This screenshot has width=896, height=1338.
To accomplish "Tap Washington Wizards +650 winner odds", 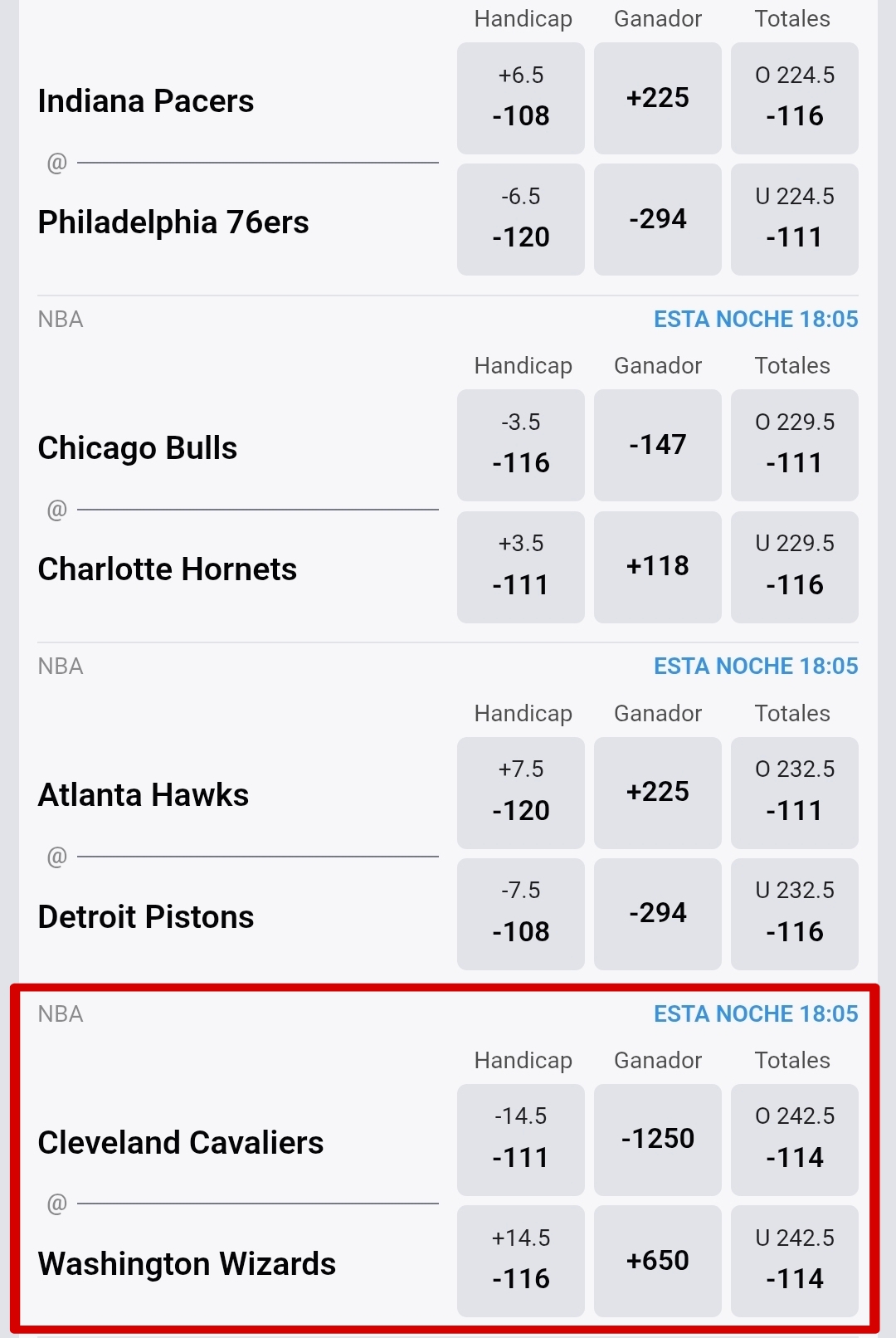I will (x=657, y=1260).
